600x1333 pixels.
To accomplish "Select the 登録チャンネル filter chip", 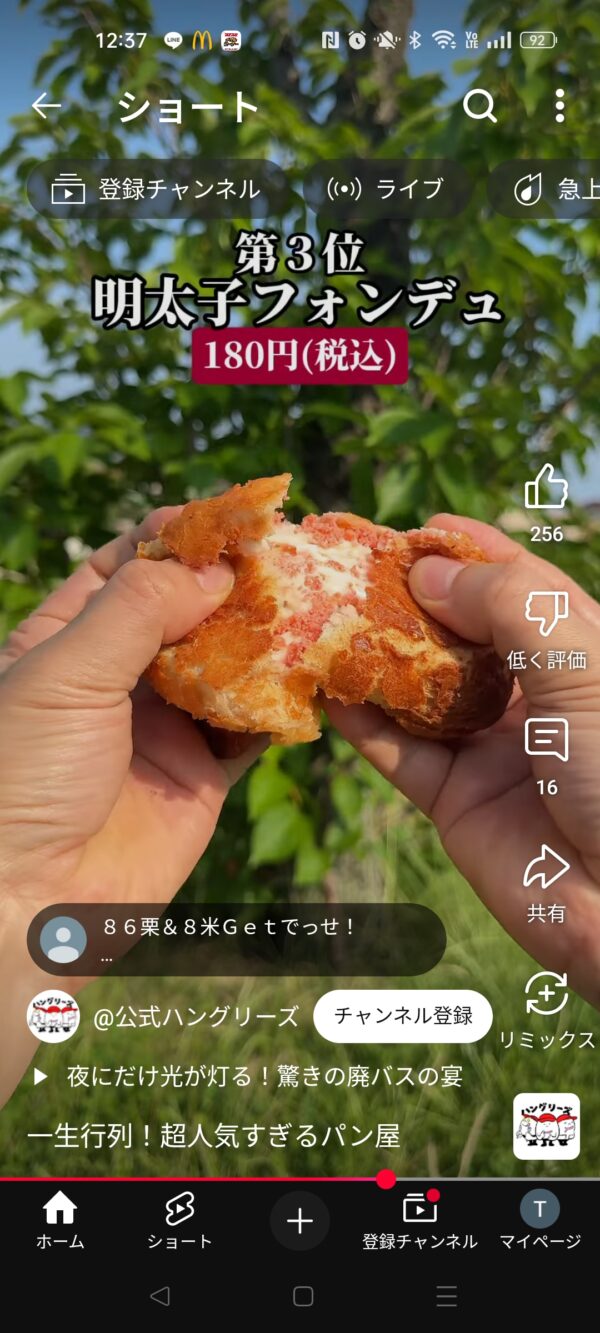I will click(x=157, y=189).
